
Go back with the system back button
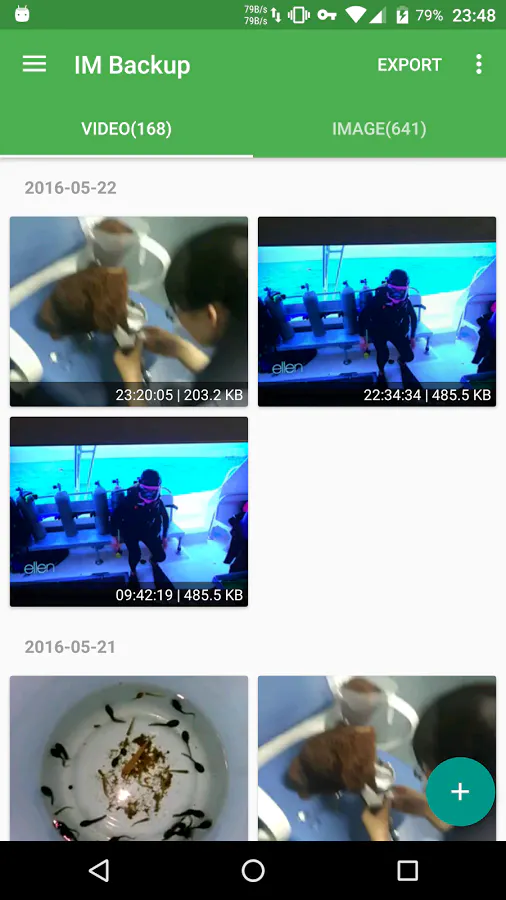99,871
